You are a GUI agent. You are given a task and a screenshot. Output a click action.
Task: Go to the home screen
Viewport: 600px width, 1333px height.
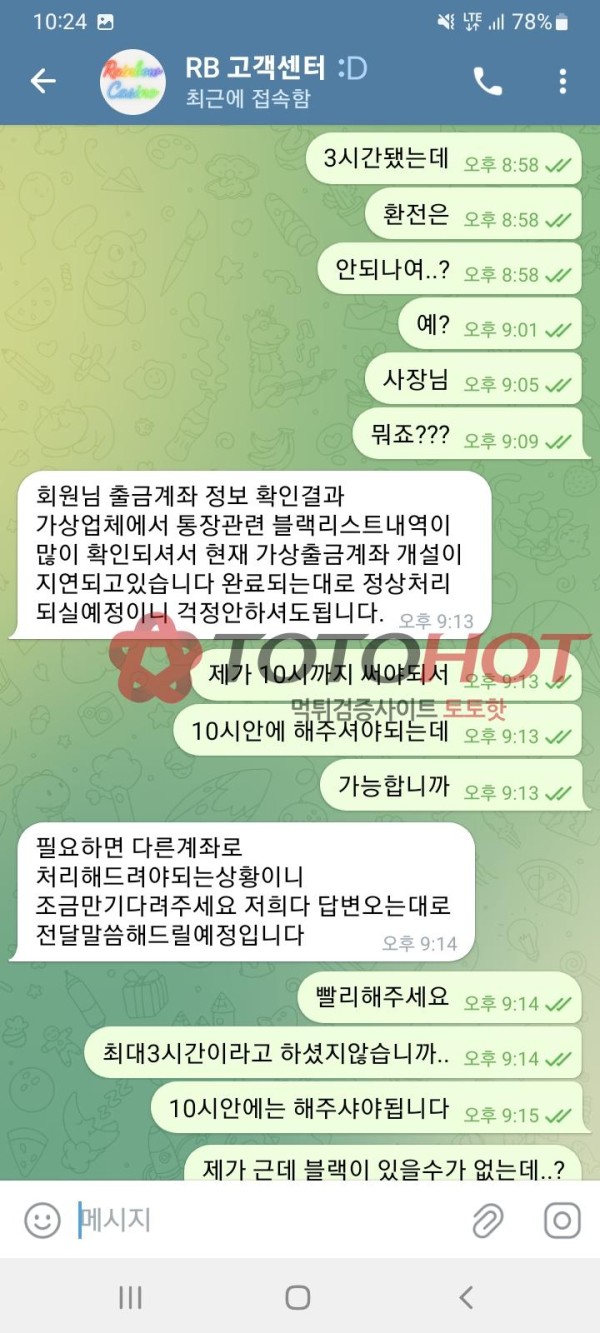click(298, 1298)
